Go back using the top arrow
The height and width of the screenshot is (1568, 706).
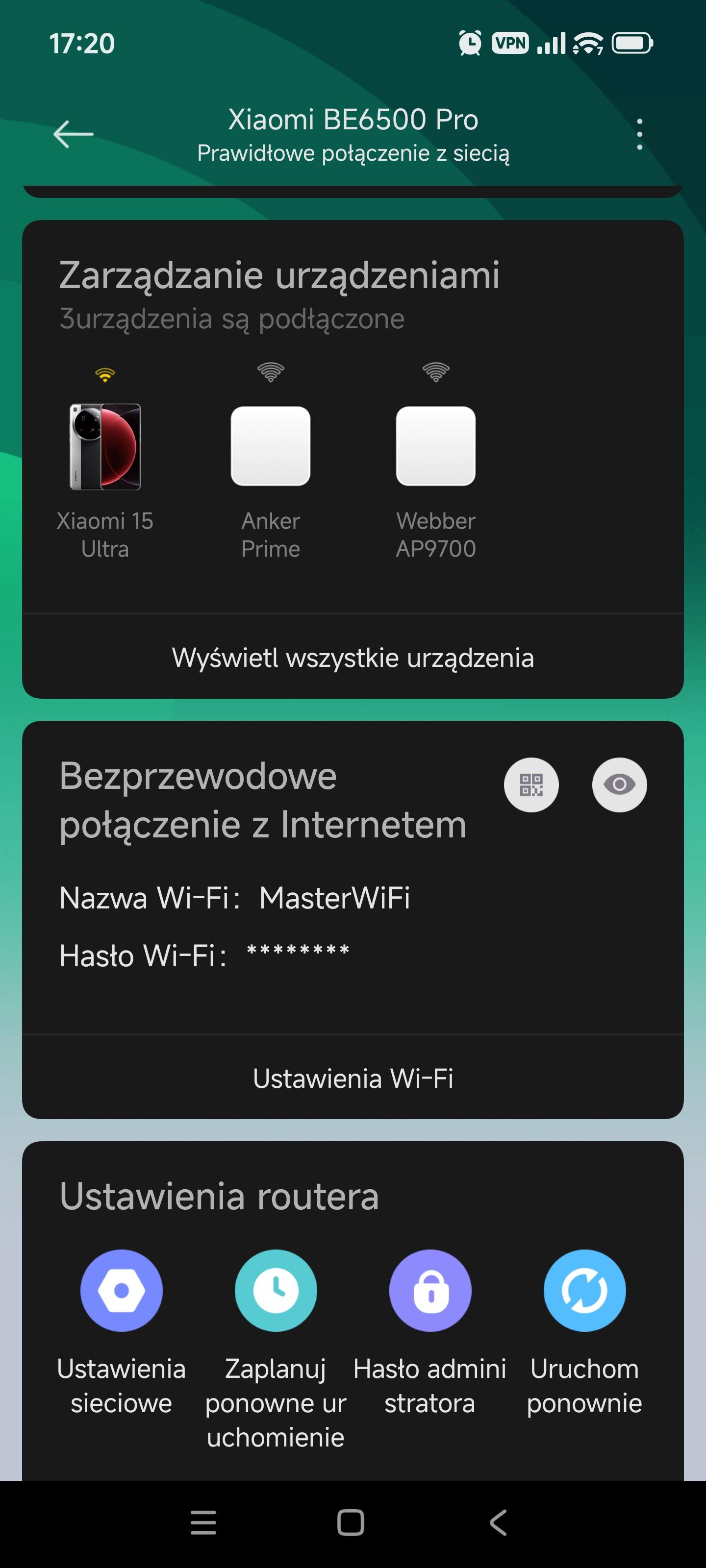[73, 134]
